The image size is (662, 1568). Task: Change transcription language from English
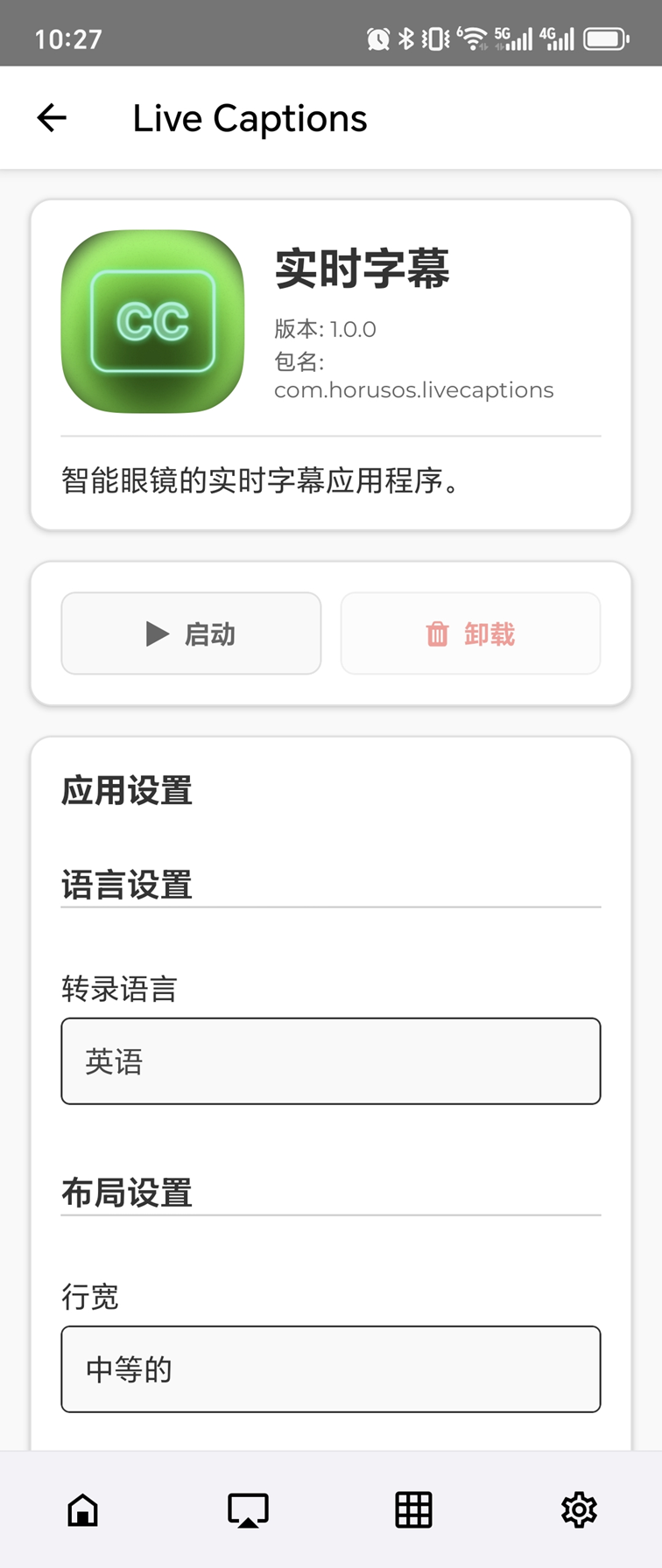click(330, 1061)
